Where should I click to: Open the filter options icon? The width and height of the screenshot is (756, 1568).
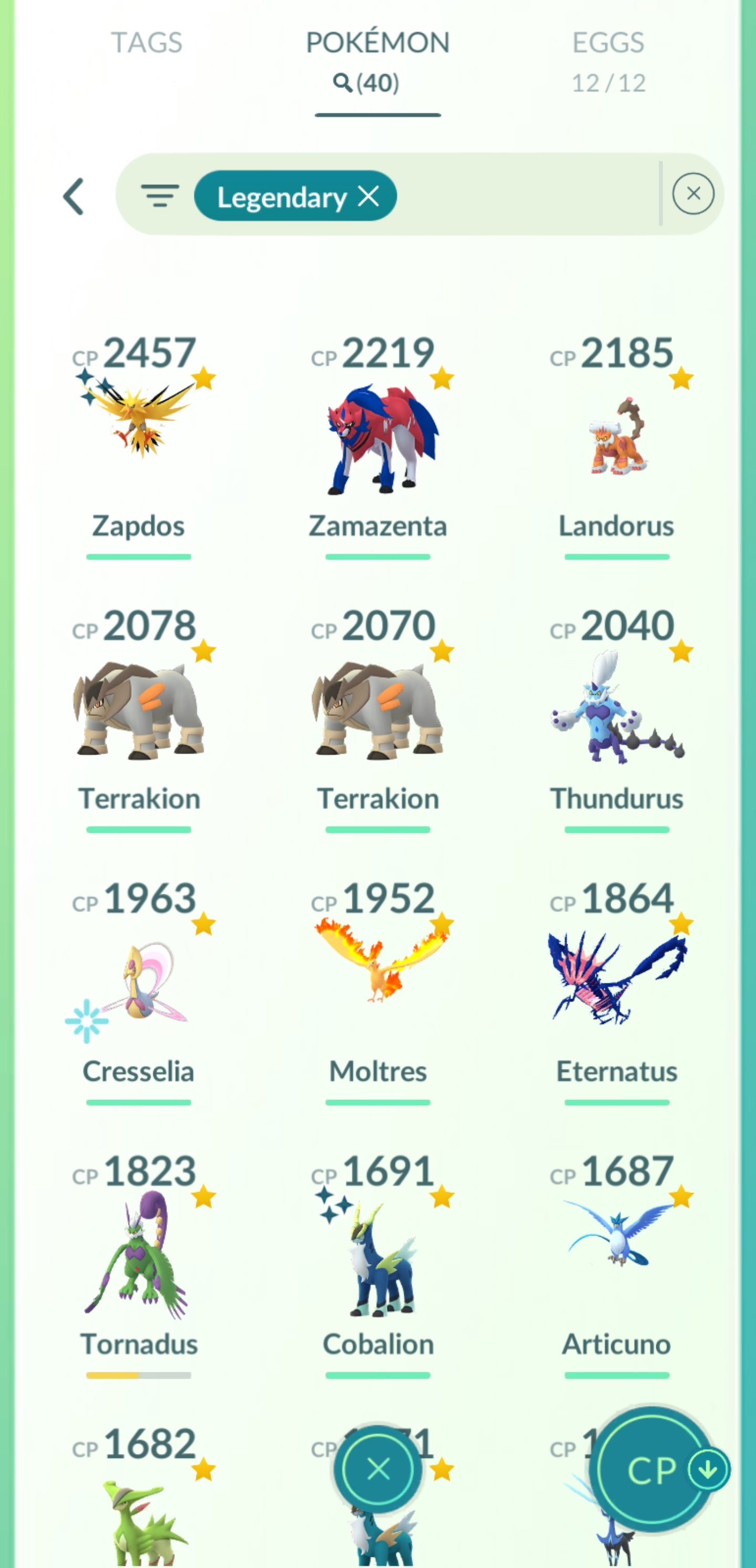[x=160, y=196]
